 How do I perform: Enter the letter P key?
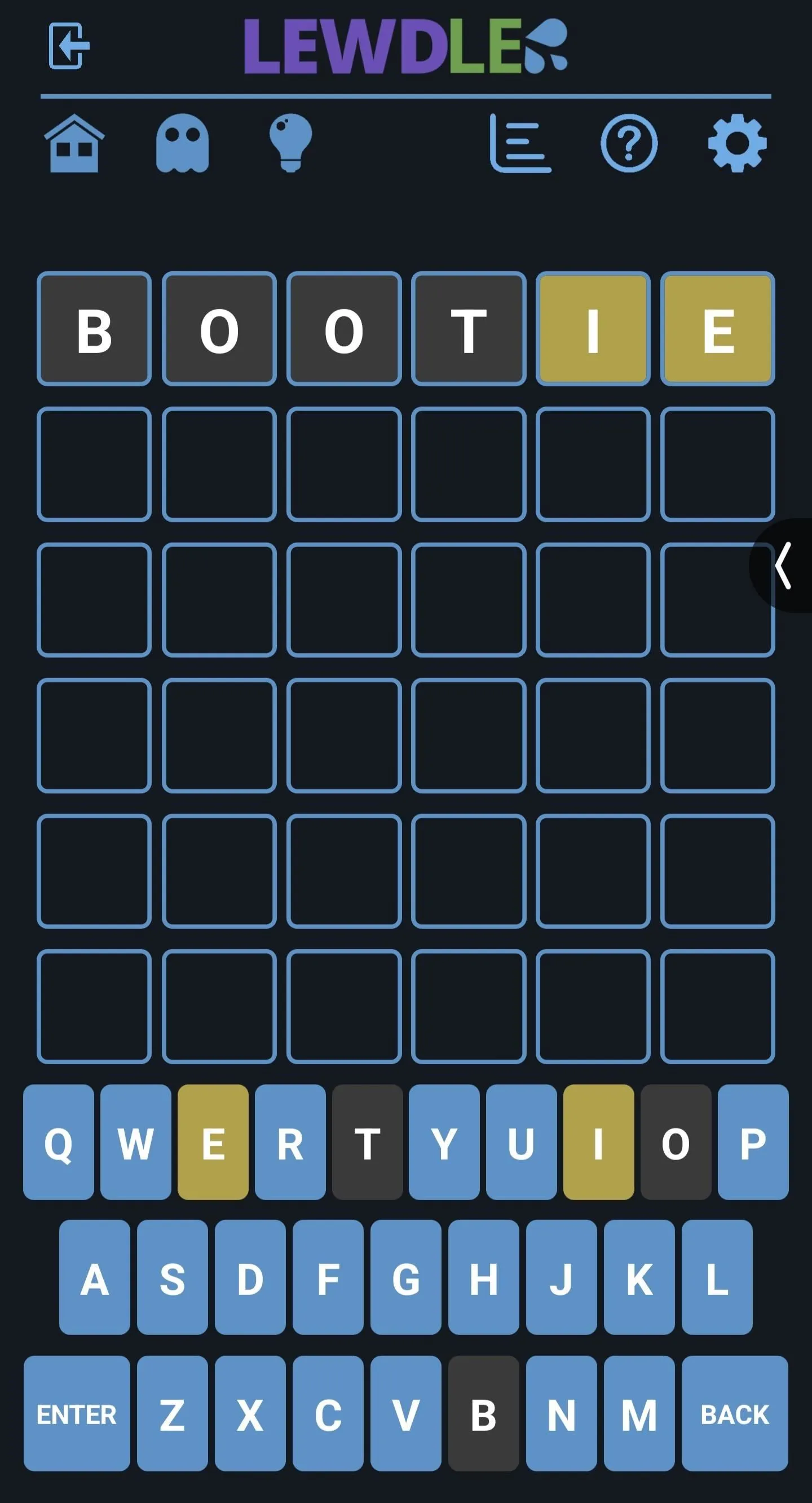753,1142
